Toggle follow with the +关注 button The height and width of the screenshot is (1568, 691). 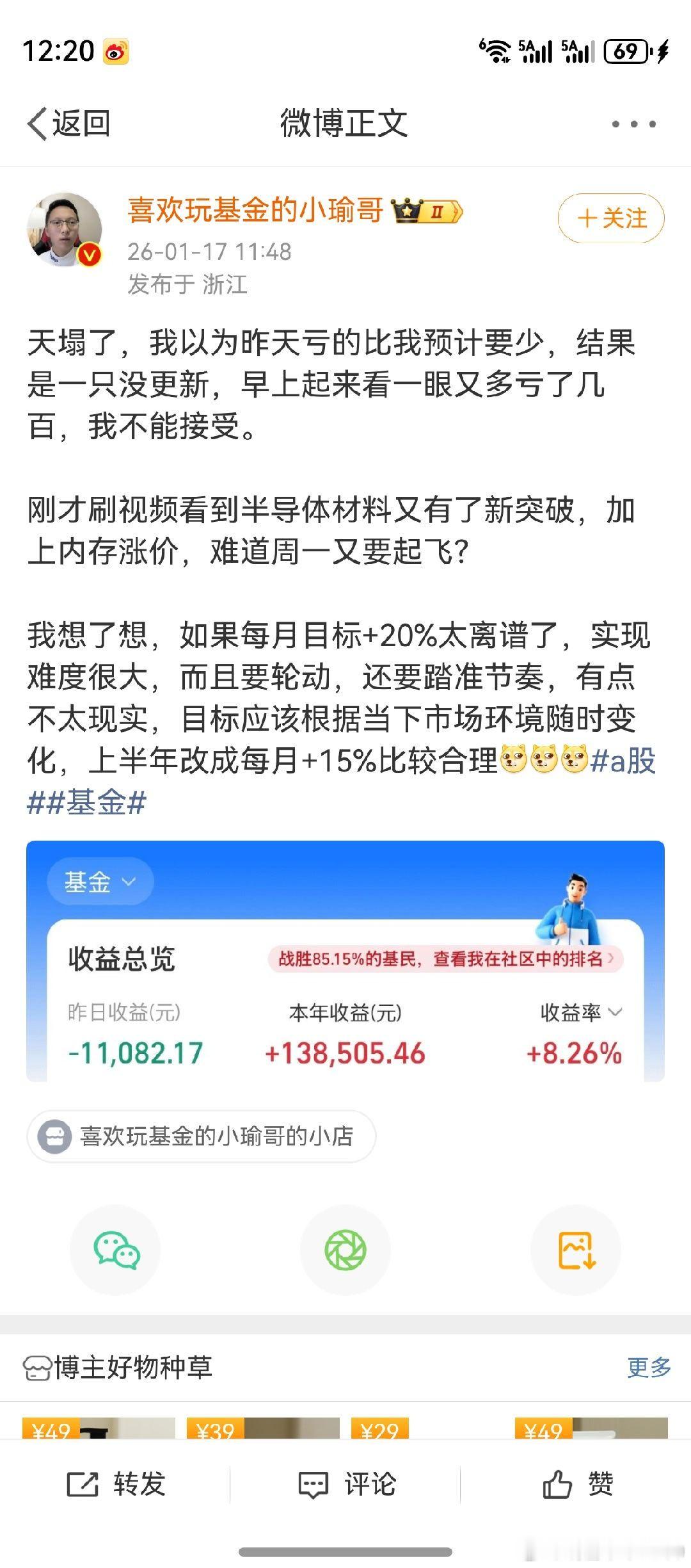point(610,218)
